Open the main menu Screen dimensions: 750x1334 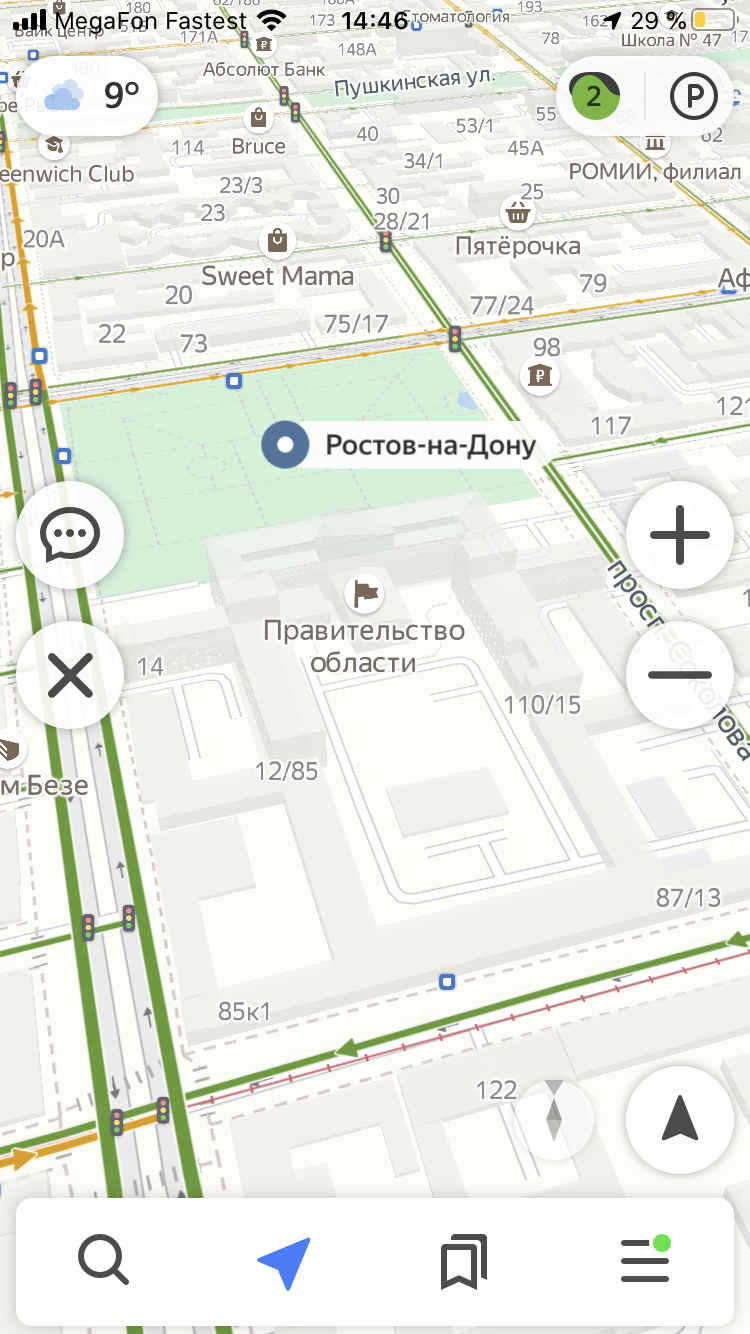[x=645, y=1261]
